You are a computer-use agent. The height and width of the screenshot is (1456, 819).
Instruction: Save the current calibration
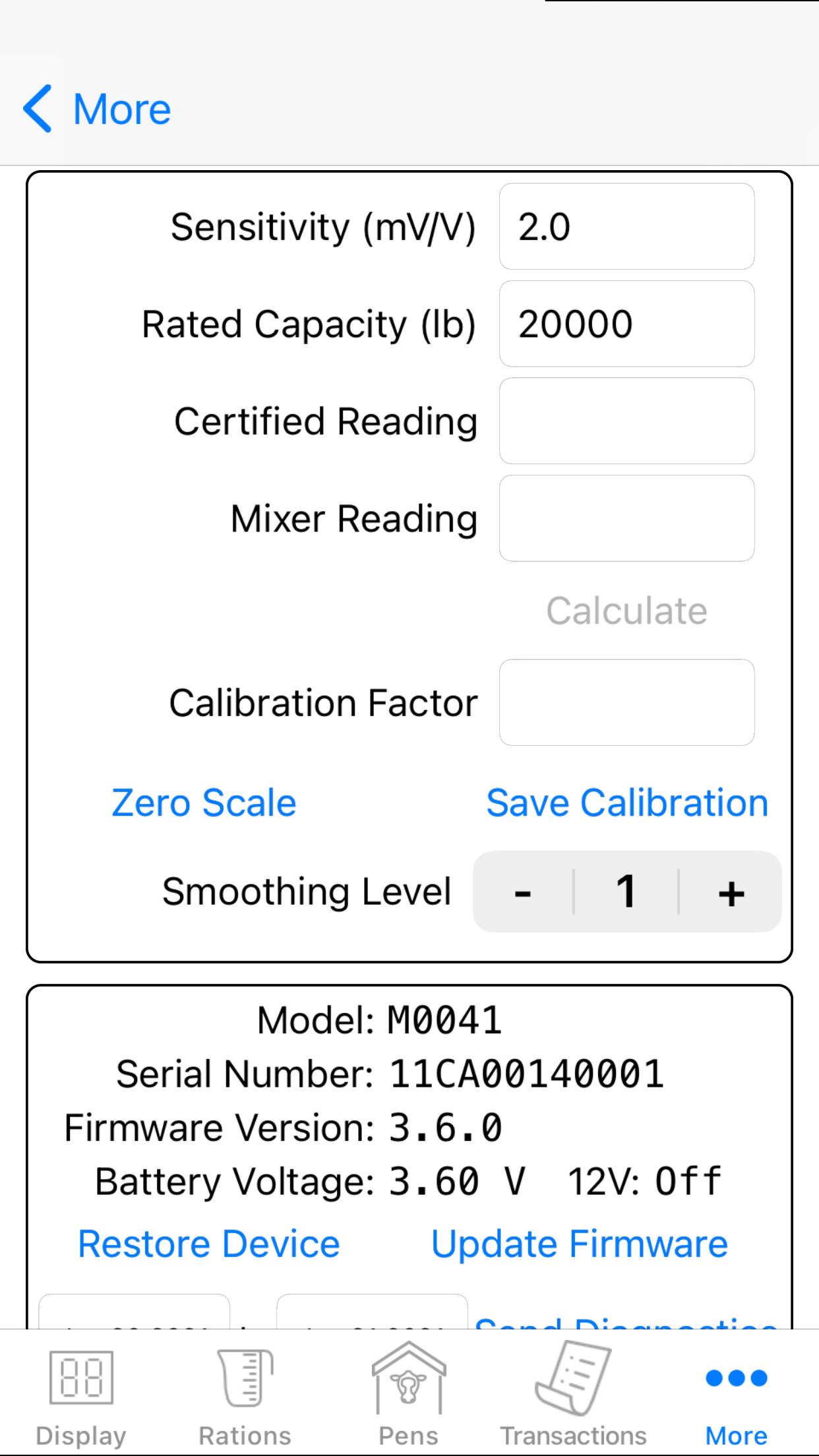(x=626, y=802)
